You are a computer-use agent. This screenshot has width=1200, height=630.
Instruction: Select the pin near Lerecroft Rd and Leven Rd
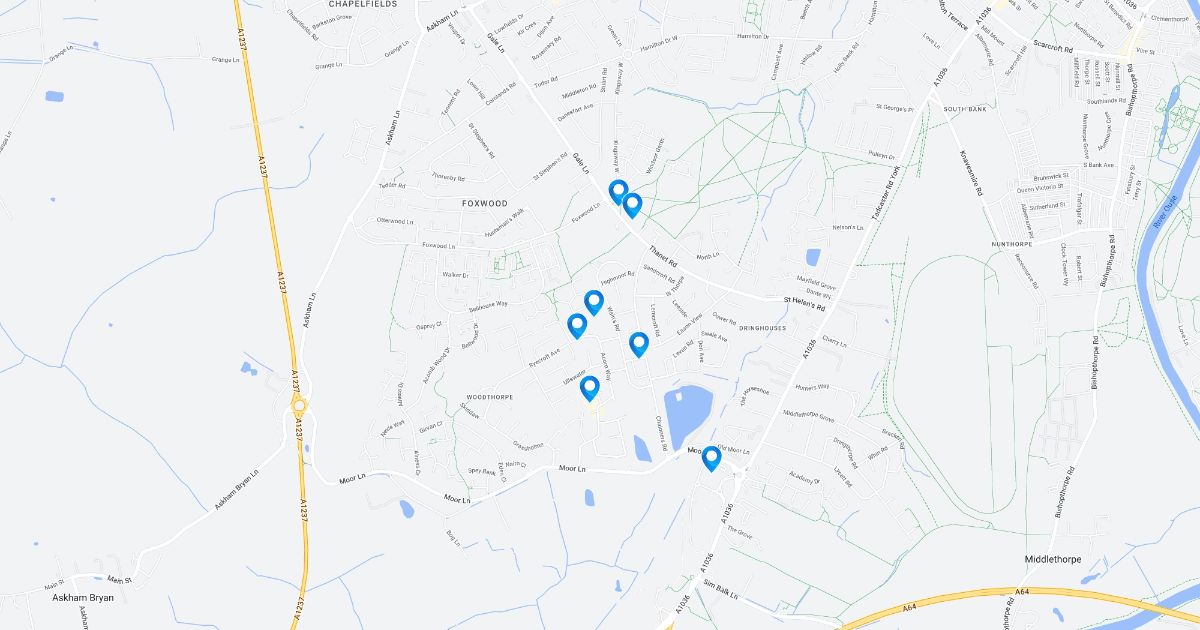[639, 345]
